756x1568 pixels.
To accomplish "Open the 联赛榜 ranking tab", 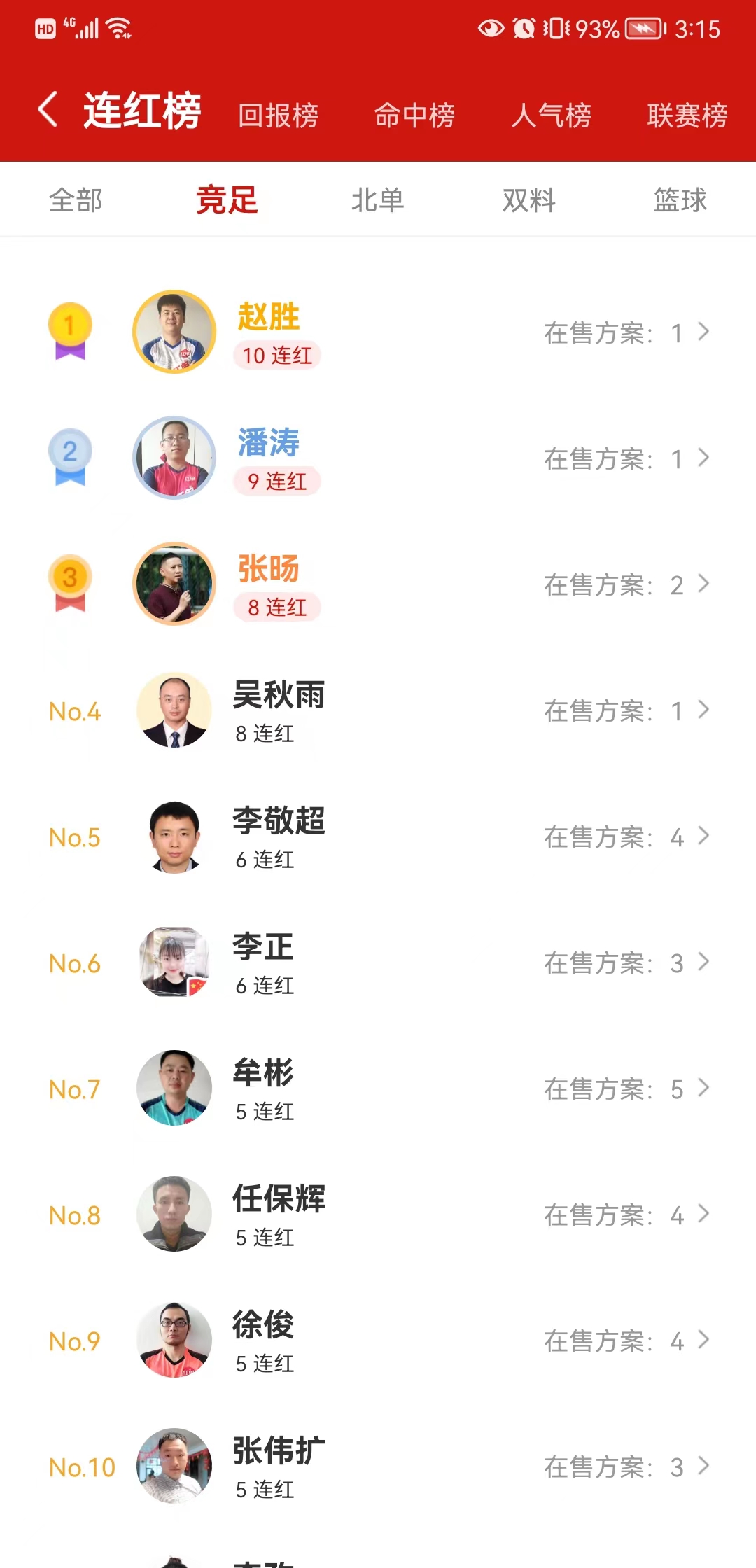I will pos(687,115).
